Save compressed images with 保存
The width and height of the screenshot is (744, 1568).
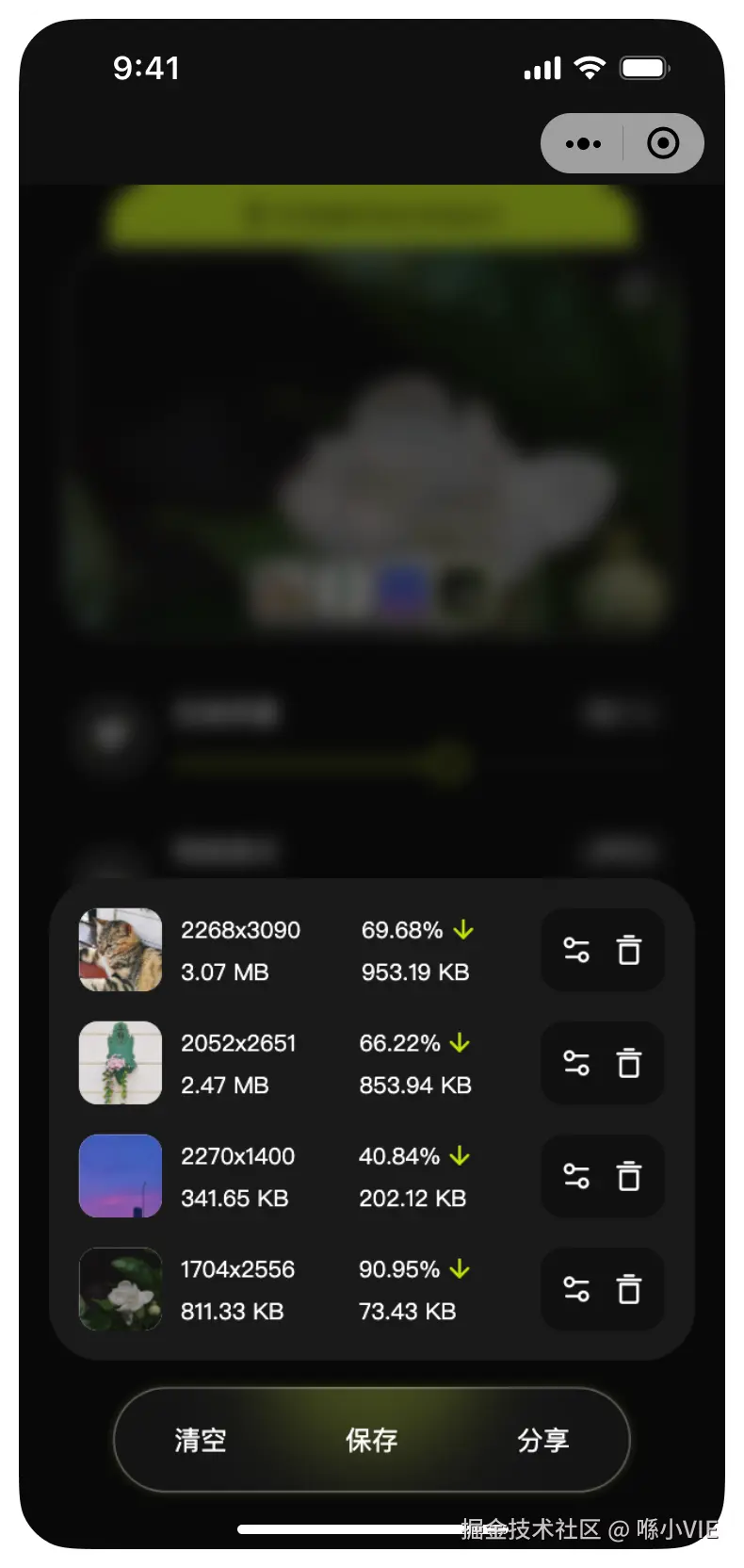coord(372,1440)
